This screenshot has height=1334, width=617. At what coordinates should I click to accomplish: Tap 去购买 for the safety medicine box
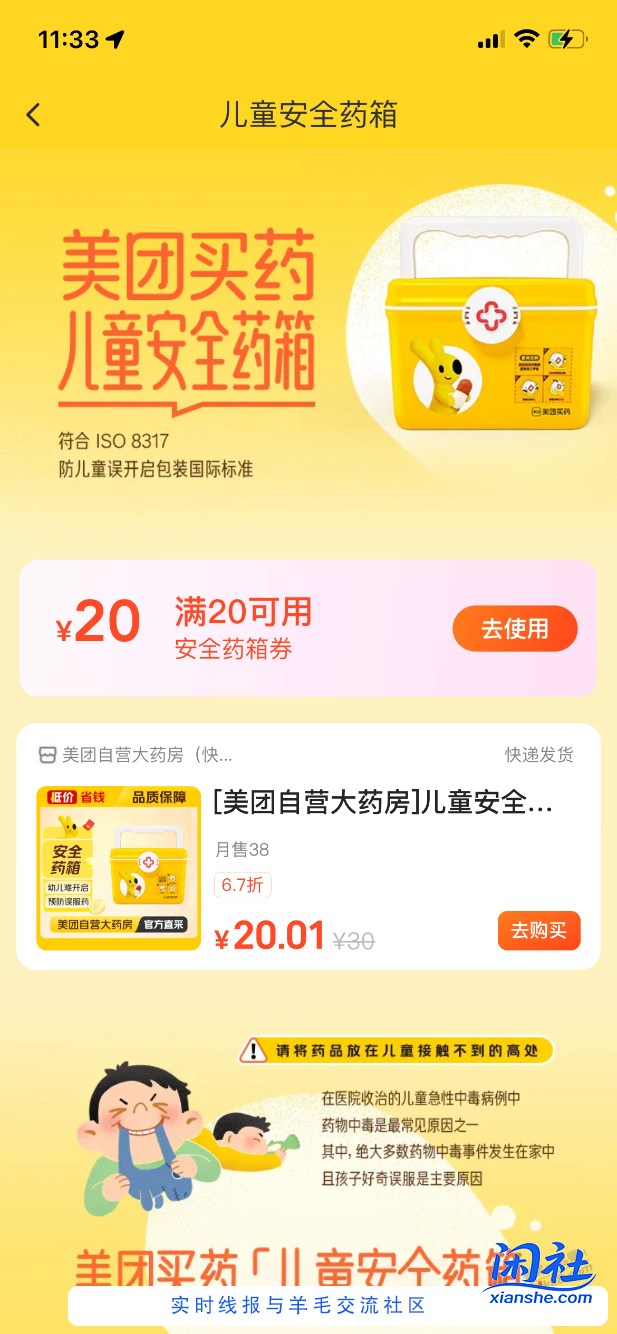click(x=539, y=931)
